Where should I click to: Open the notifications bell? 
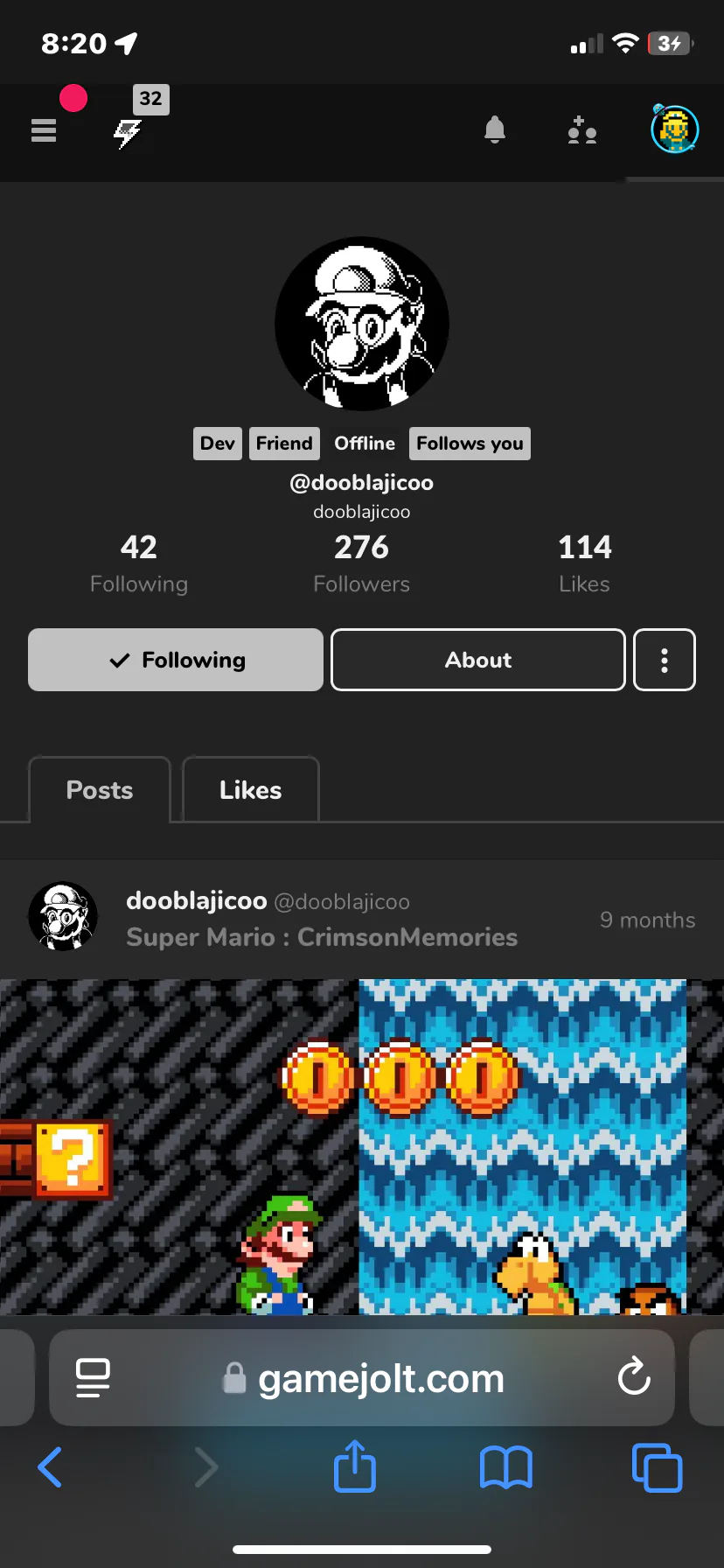pyautogui.click(x=495, y=130)
